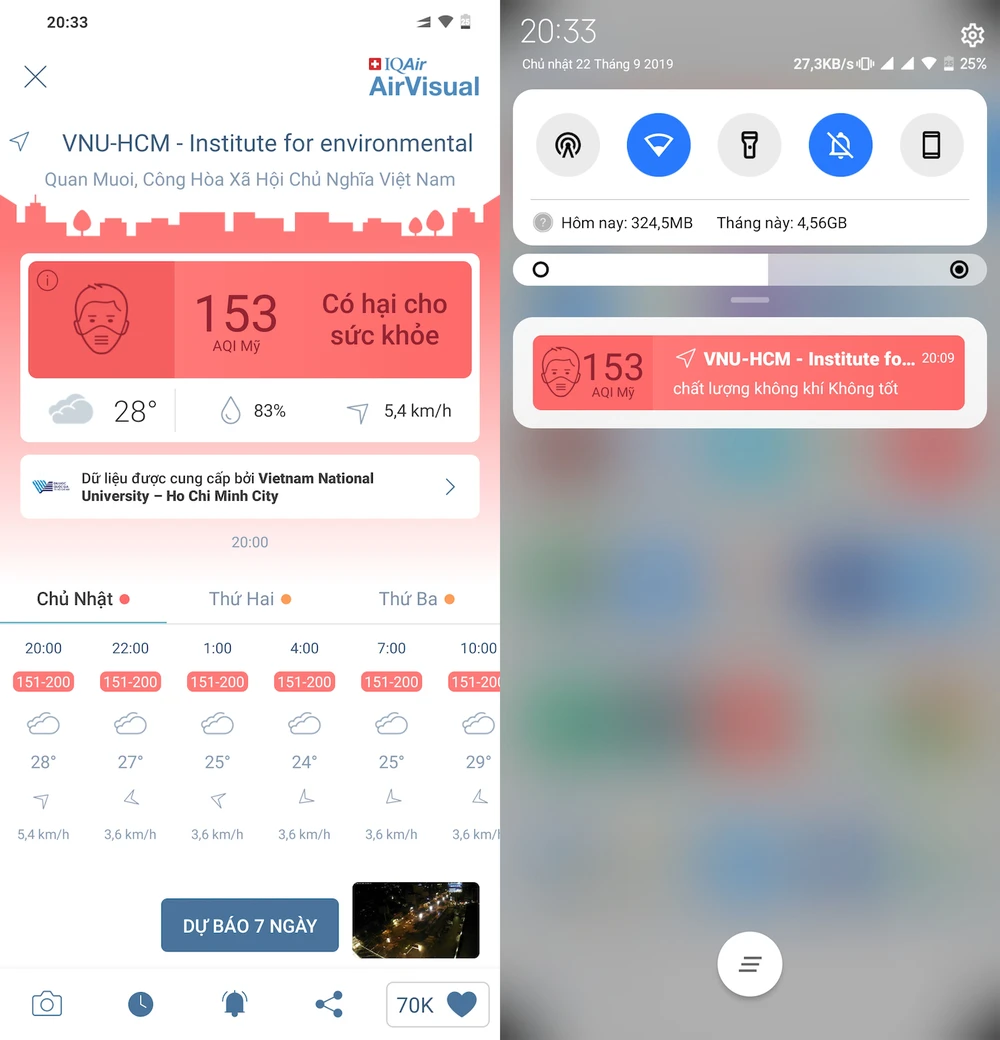Open system settings gear
Image resolution: width=1000 pixels, height=1040 pixels.
972,36
